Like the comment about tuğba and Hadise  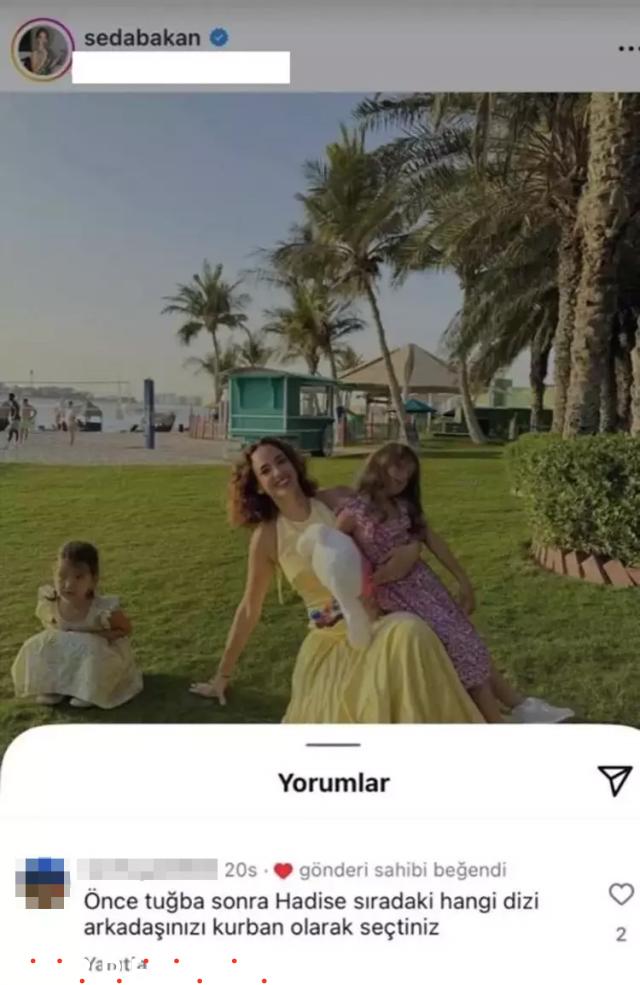click(621, 894)
